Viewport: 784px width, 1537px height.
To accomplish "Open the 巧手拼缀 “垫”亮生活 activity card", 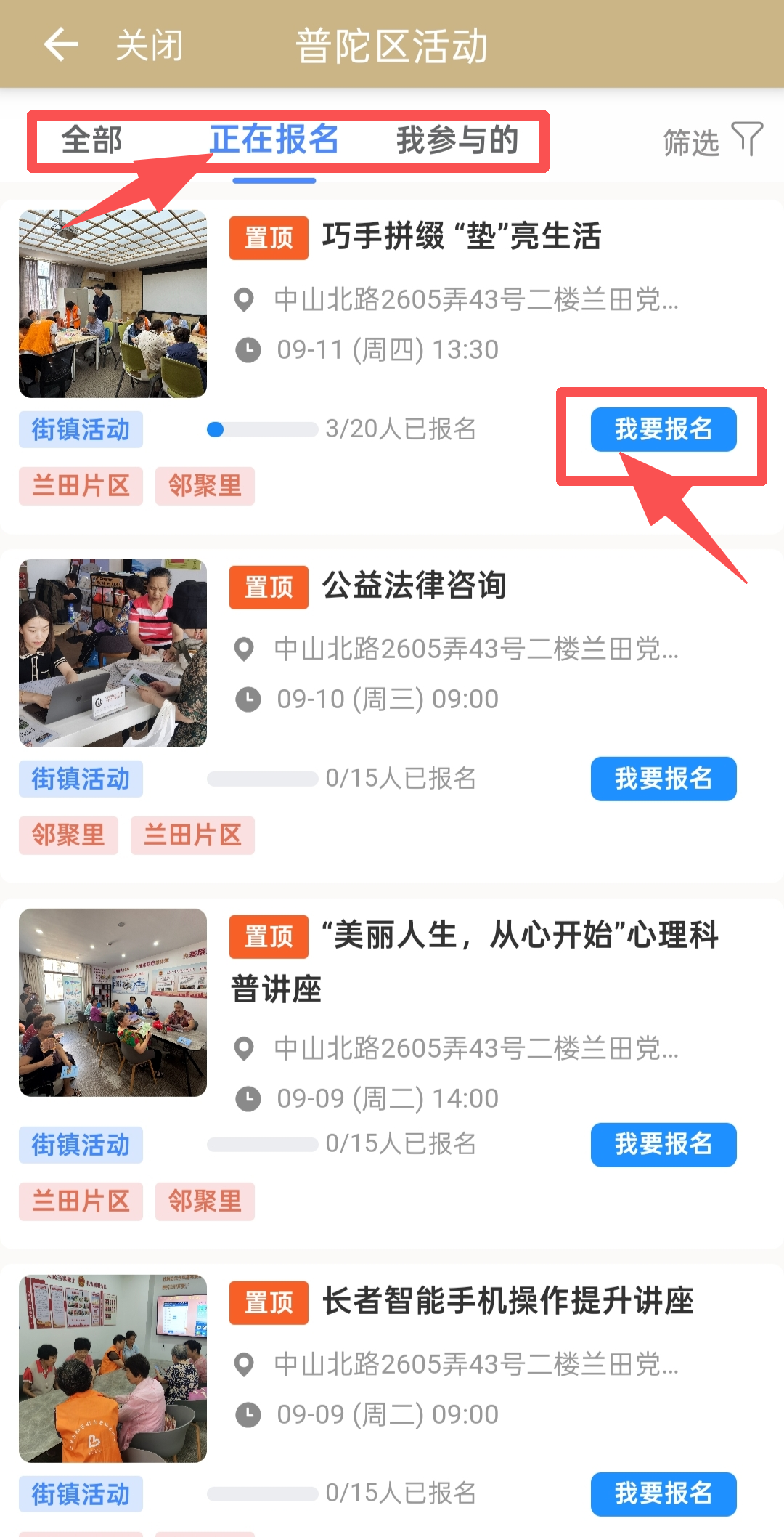I will point(462,237).
